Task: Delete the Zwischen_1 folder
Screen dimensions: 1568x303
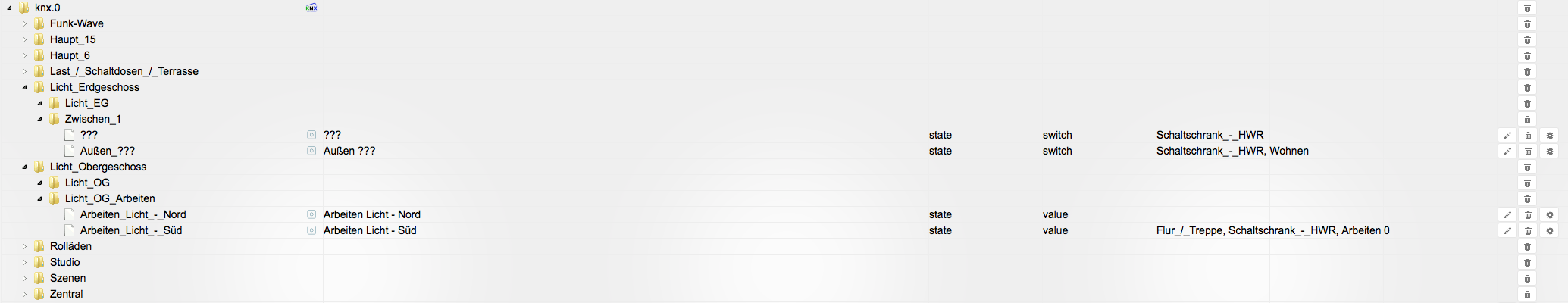Action: 1528,120
